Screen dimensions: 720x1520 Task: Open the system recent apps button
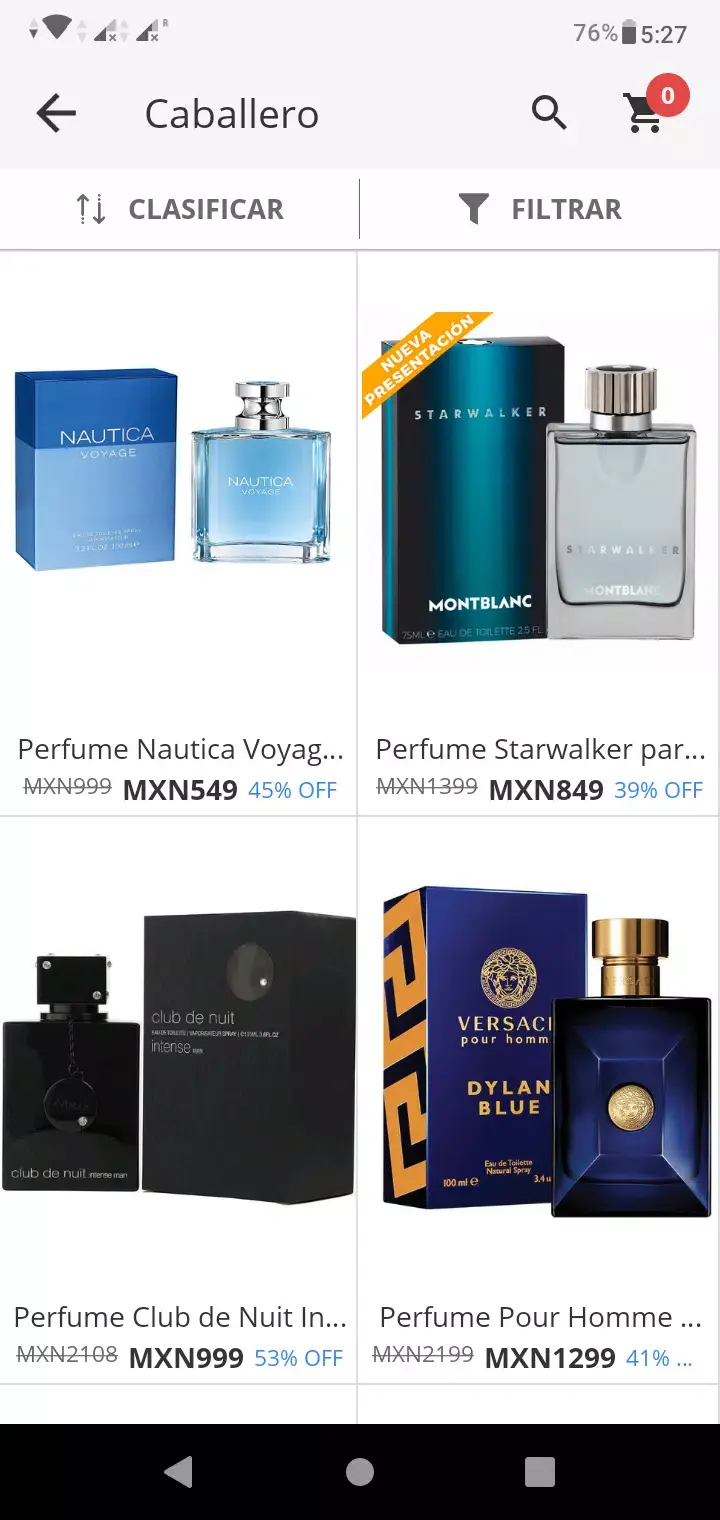[540, 1472]
